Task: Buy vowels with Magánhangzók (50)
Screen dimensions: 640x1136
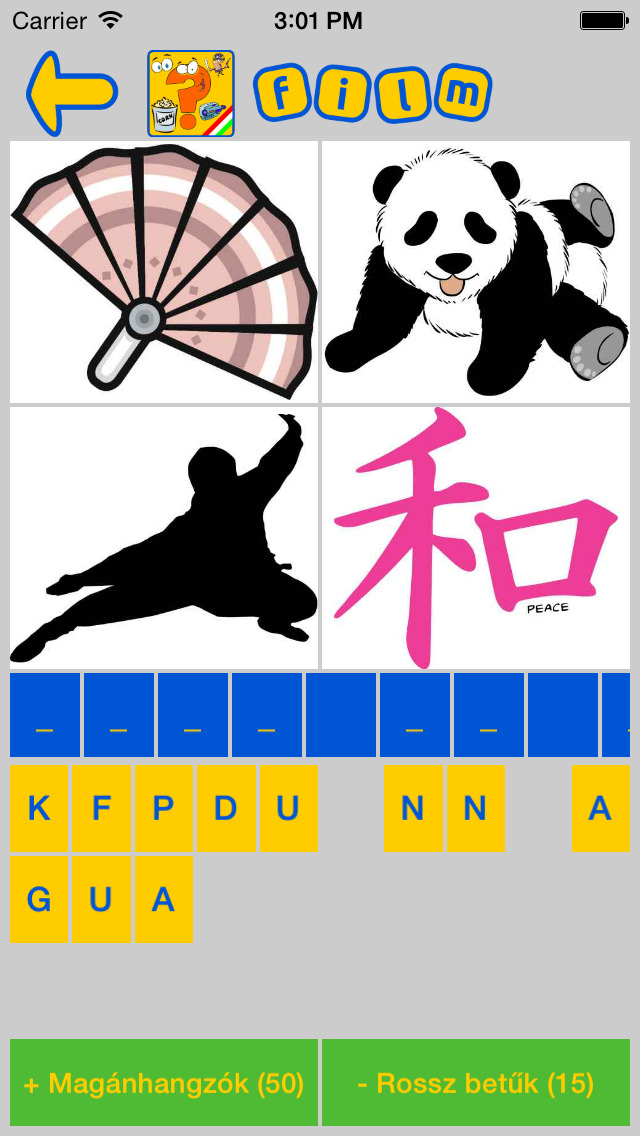Action: click(x=164, y=1083)
